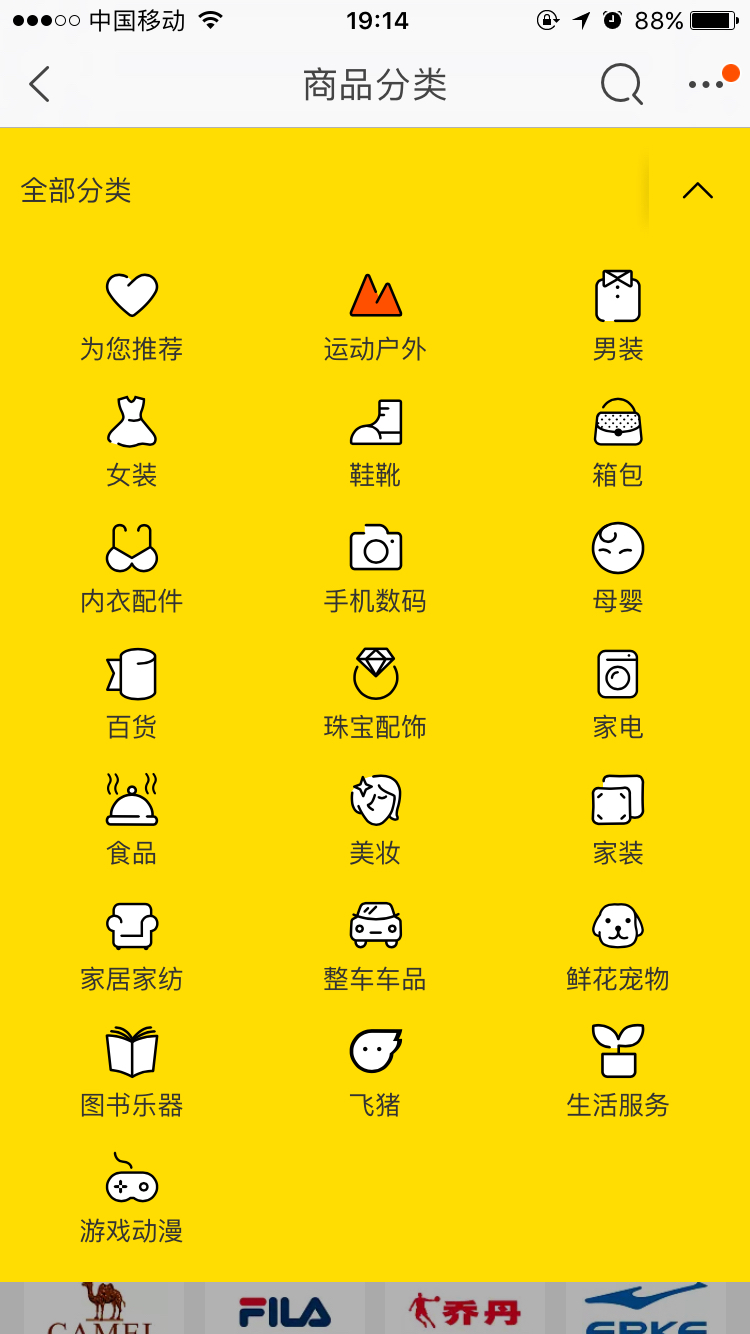Image resolution: width=750 pixels, height=1334 pixels.
Task: Open the 箱包 category
Action: tap(618, 443)
